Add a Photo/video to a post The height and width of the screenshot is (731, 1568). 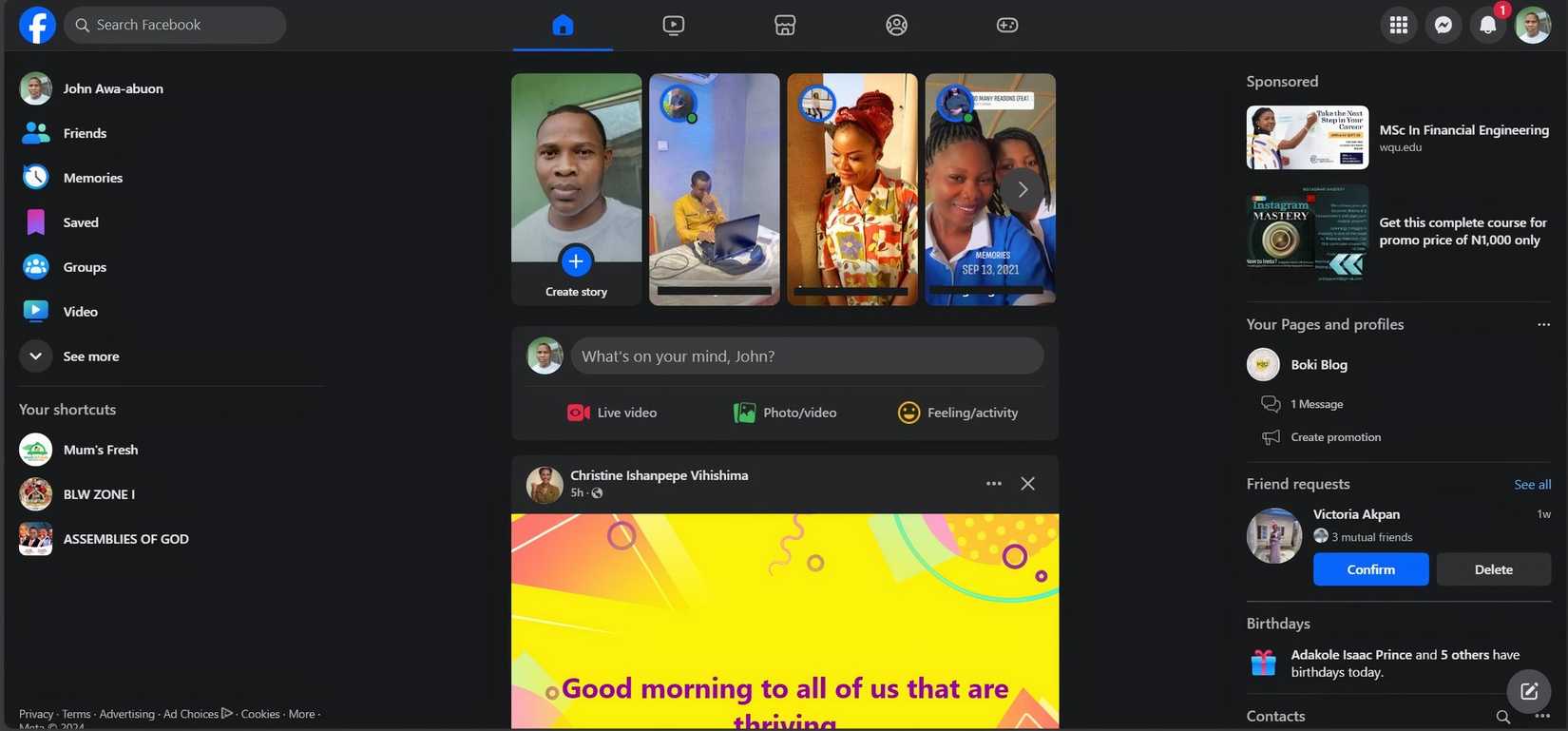pos(786,413)
